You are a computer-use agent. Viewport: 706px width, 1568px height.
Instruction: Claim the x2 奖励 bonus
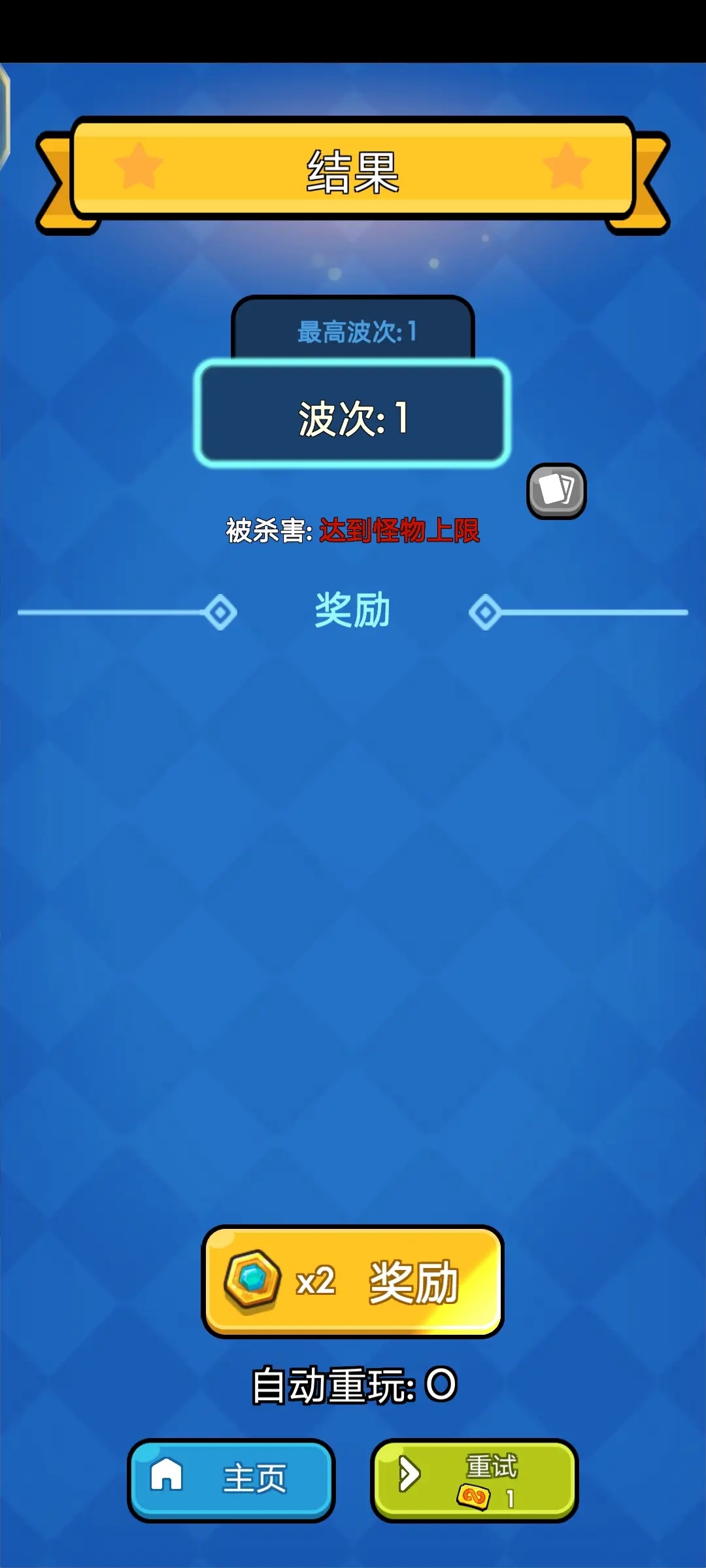point(352,1281)
